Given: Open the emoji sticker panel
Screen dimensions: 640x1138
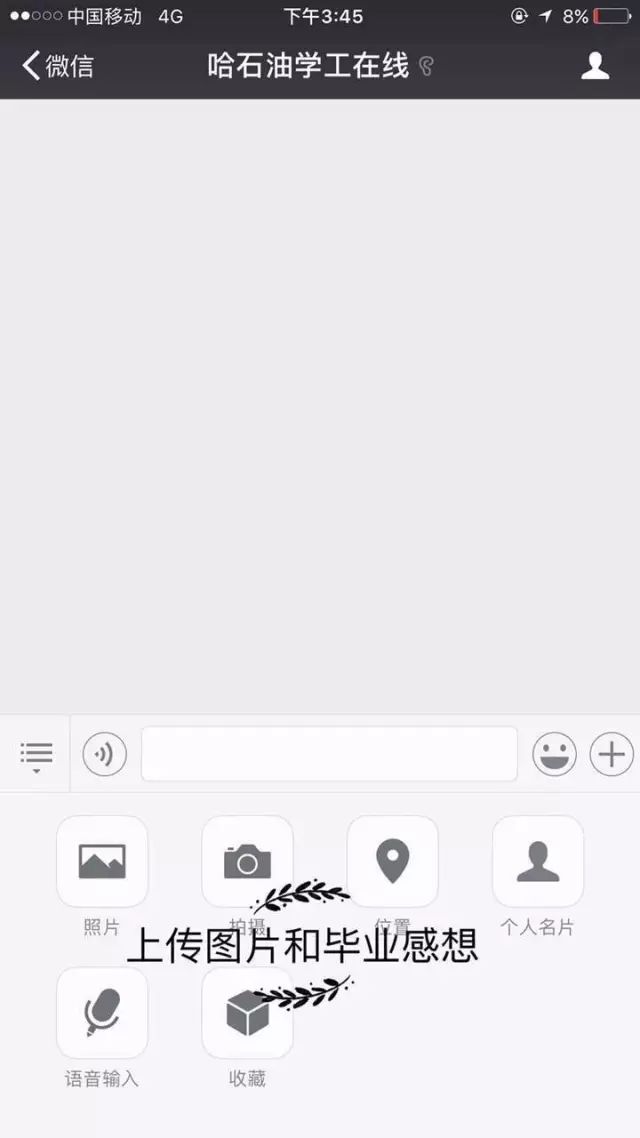Looking at the screenshot, I should point(554,754).
